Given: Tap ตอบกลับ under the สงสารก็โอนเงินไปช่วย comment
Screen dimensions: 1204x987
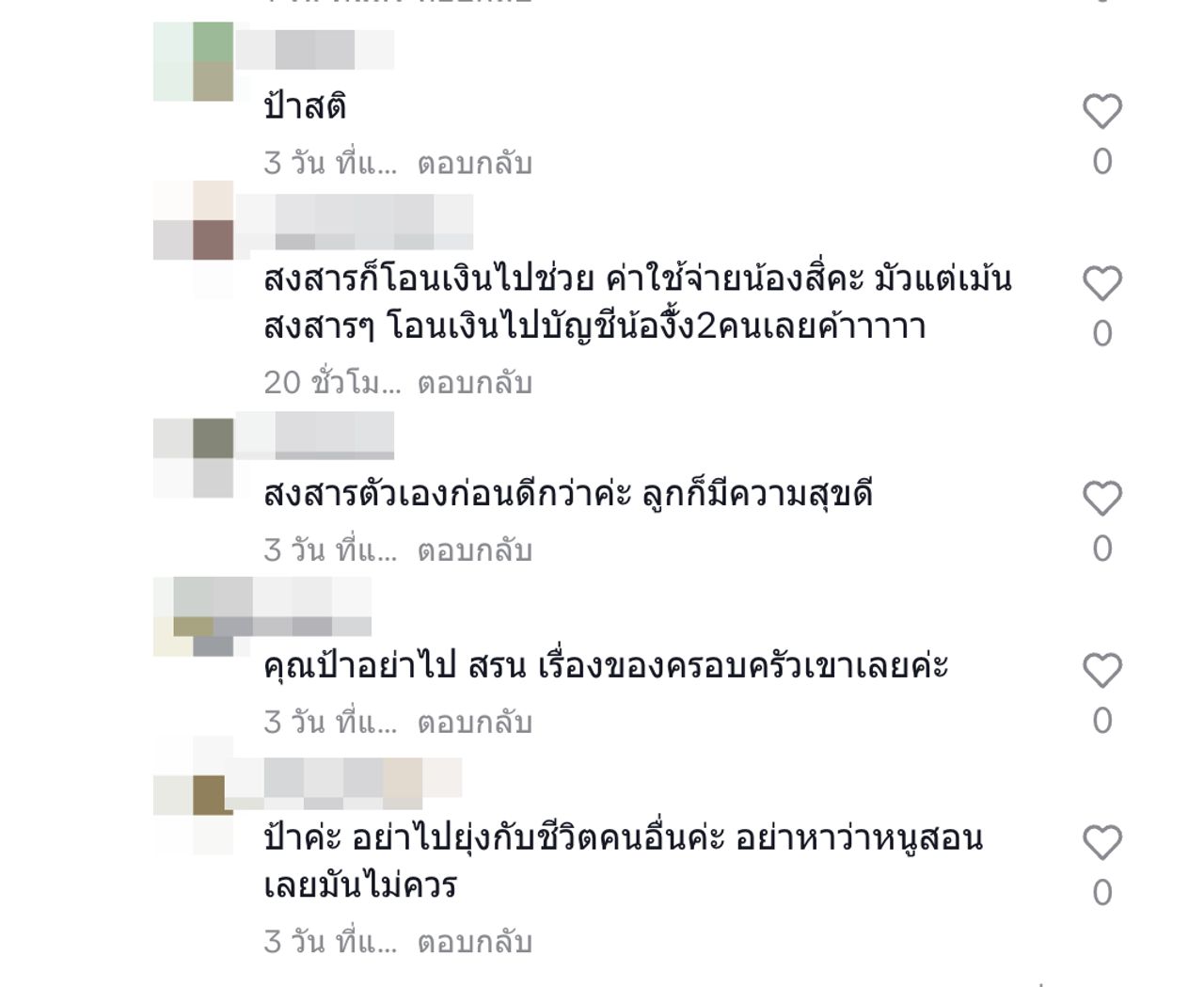Looking at the screenshot, I should pos(474,382).
